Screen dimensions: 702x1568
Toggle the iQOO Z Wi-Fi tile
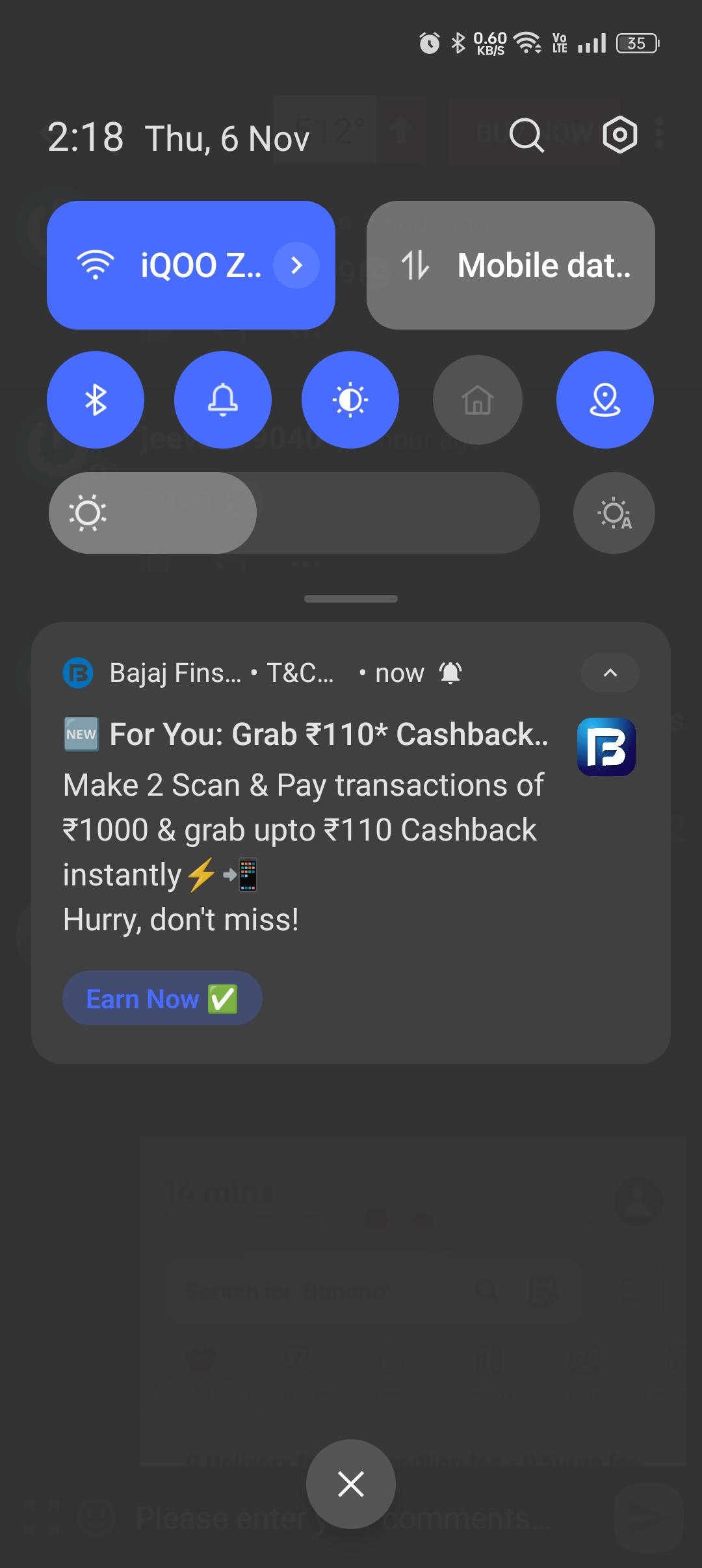click(x=162, y=265)
